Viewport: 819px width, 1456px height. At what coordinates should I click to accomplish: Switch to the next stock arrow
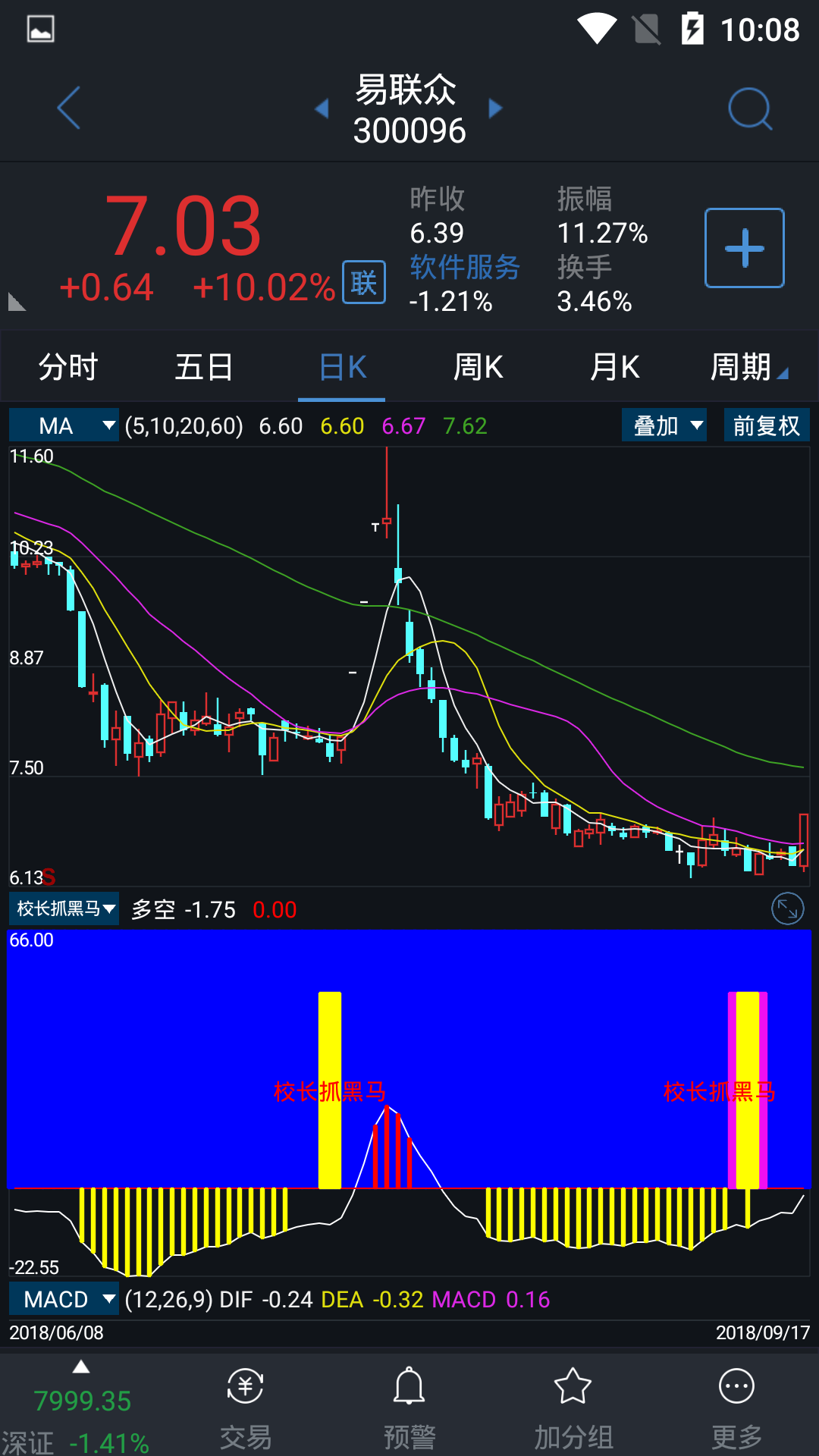pos(495,108)
